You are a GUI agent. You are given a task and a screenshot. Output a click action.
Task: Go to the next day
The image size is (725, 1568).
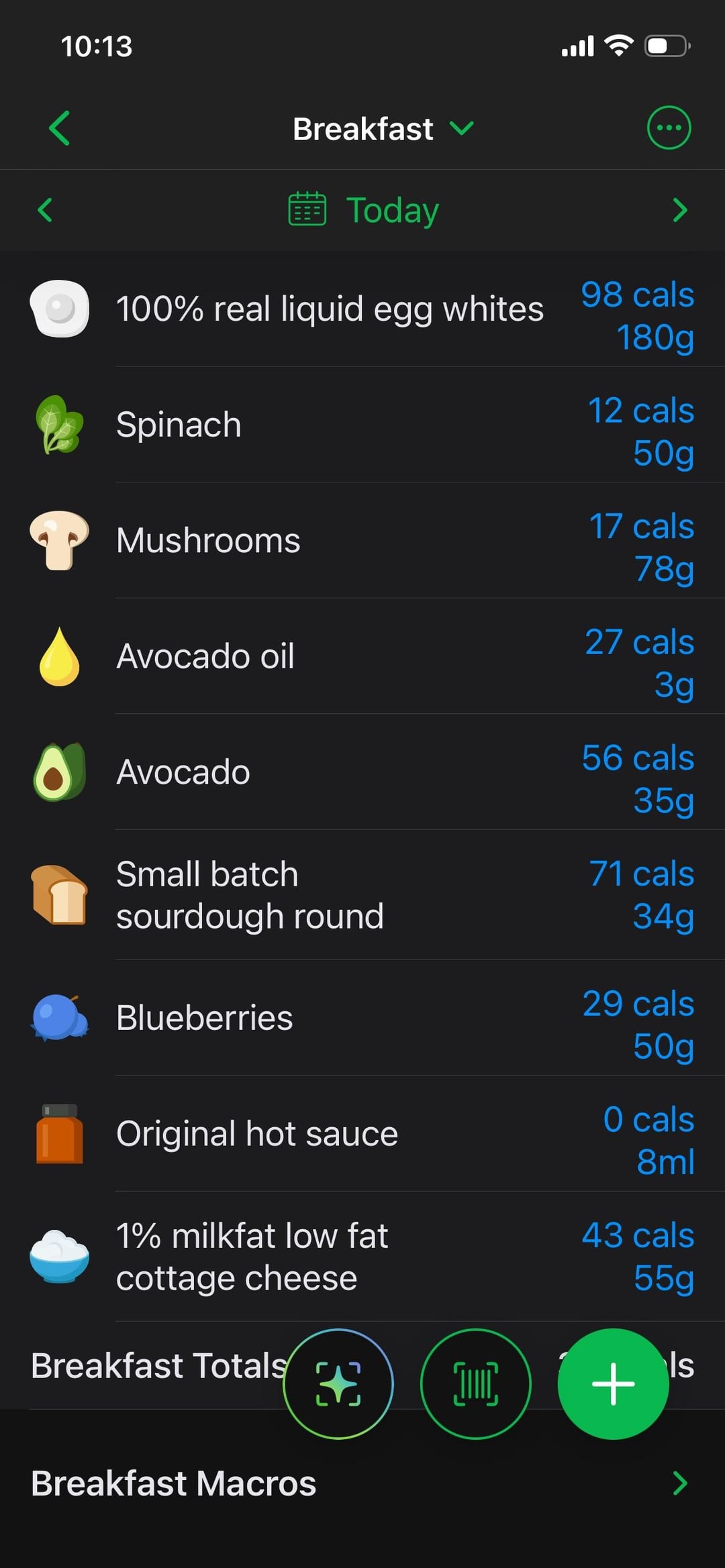pos(679,210)
